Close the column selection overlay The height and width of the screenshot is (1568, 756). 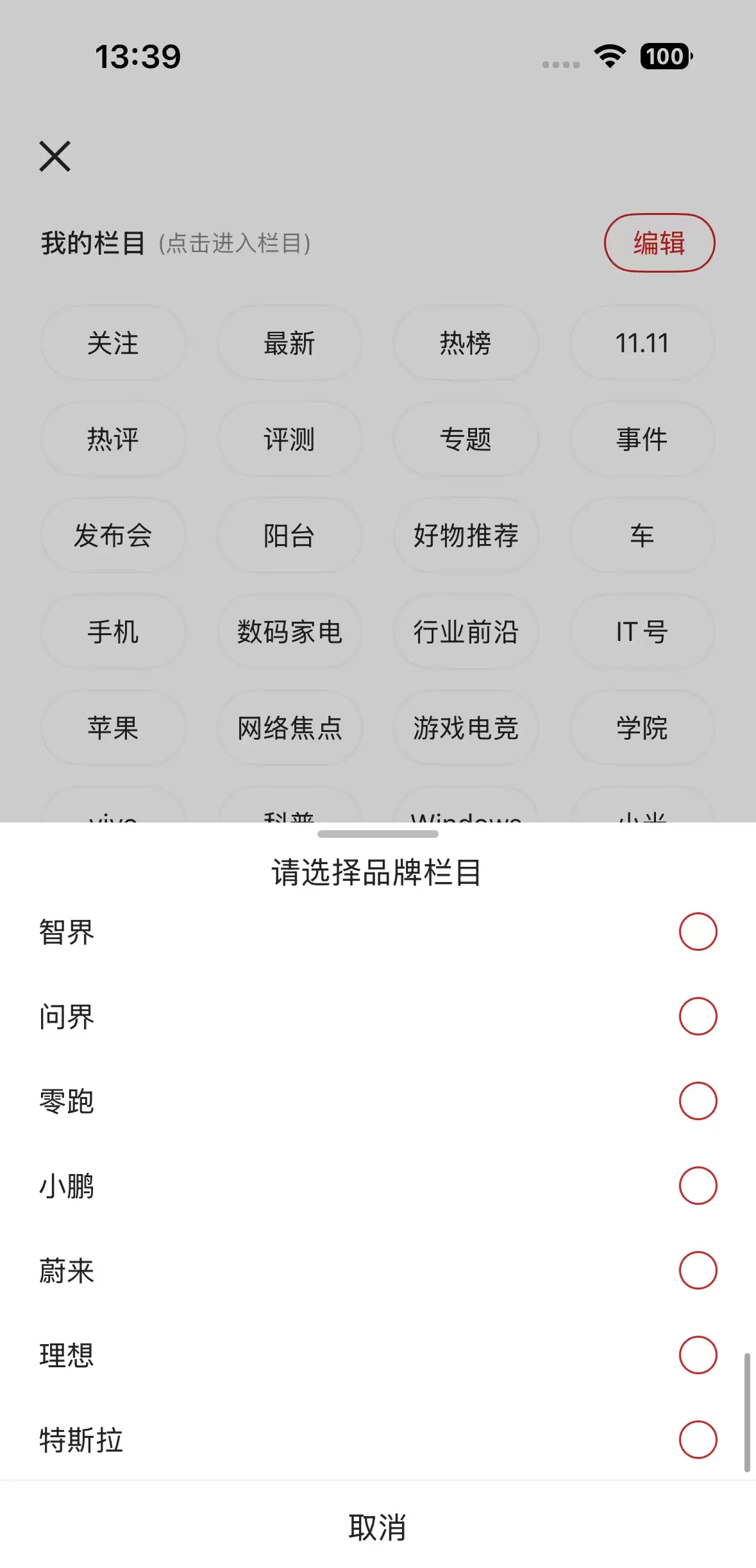55,156
